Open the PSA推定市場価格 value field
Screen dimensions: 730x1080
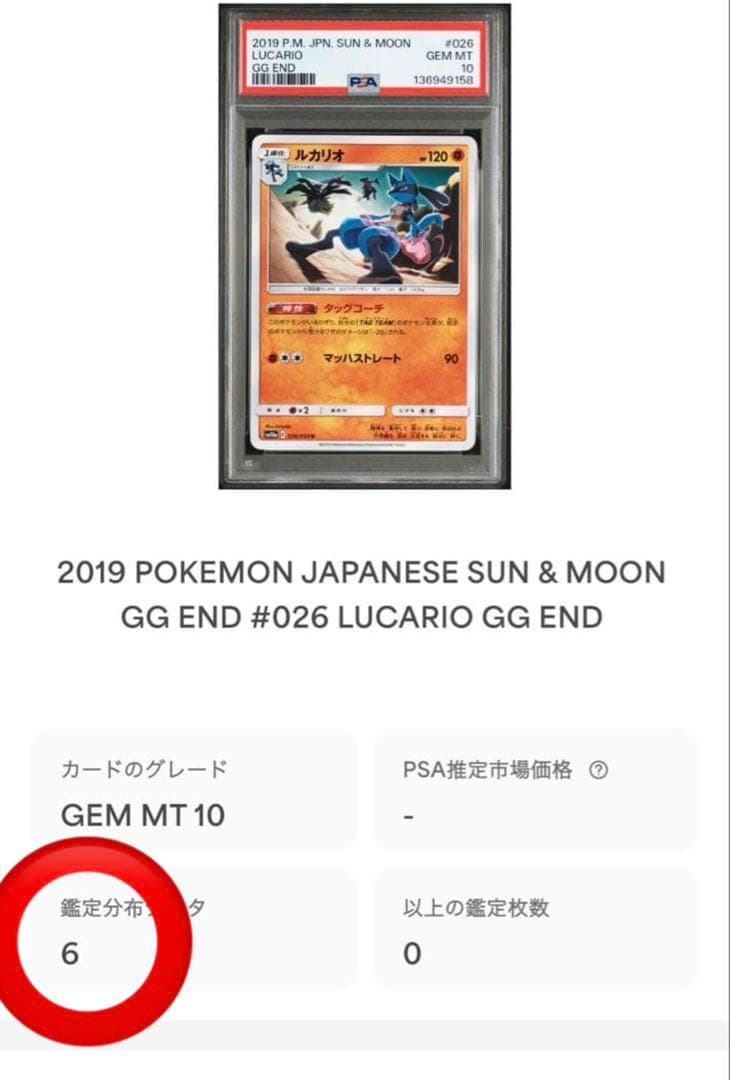(406, 817)
